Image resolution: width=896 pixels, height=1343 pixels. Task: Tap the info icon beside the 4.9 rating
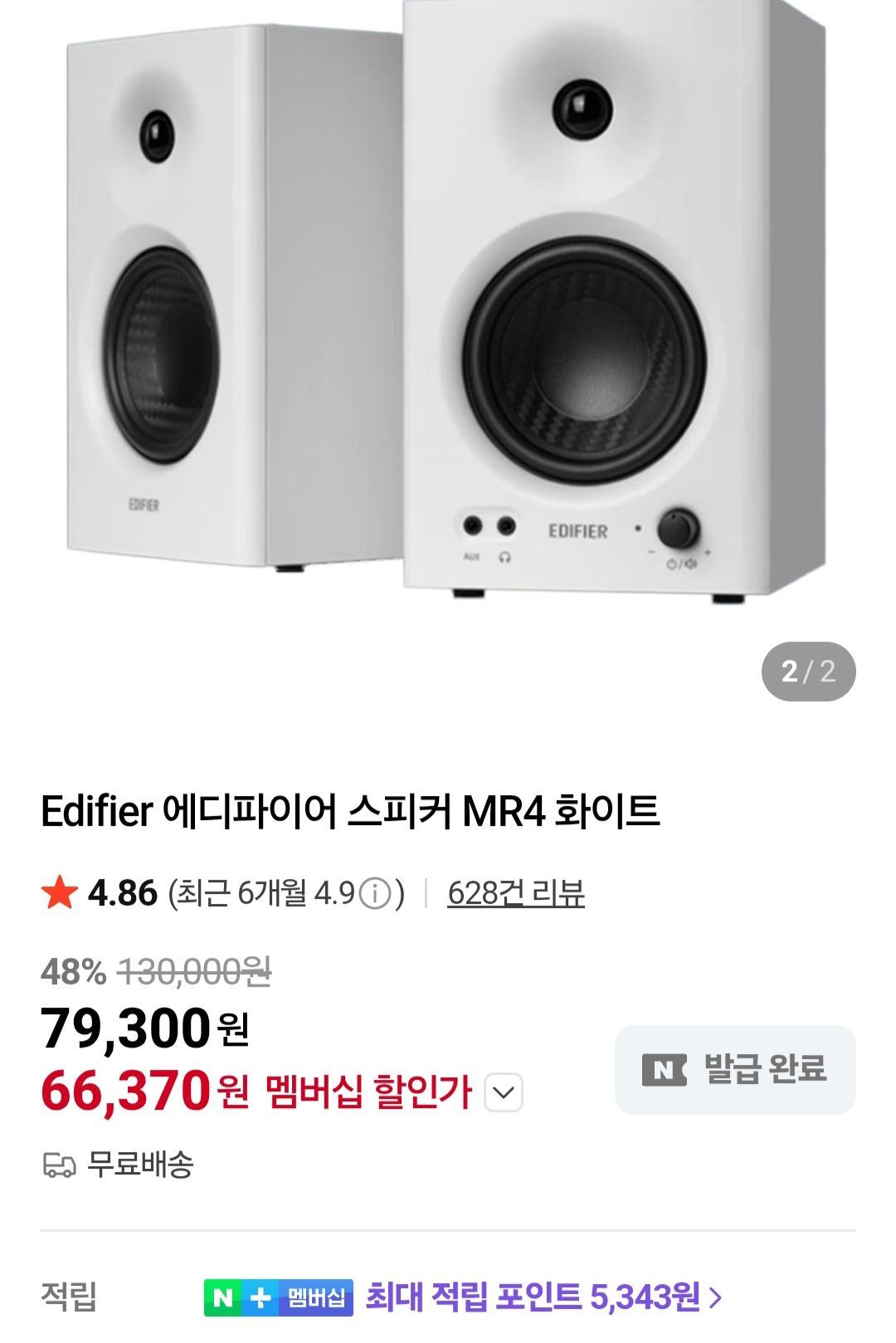(375, 894)
